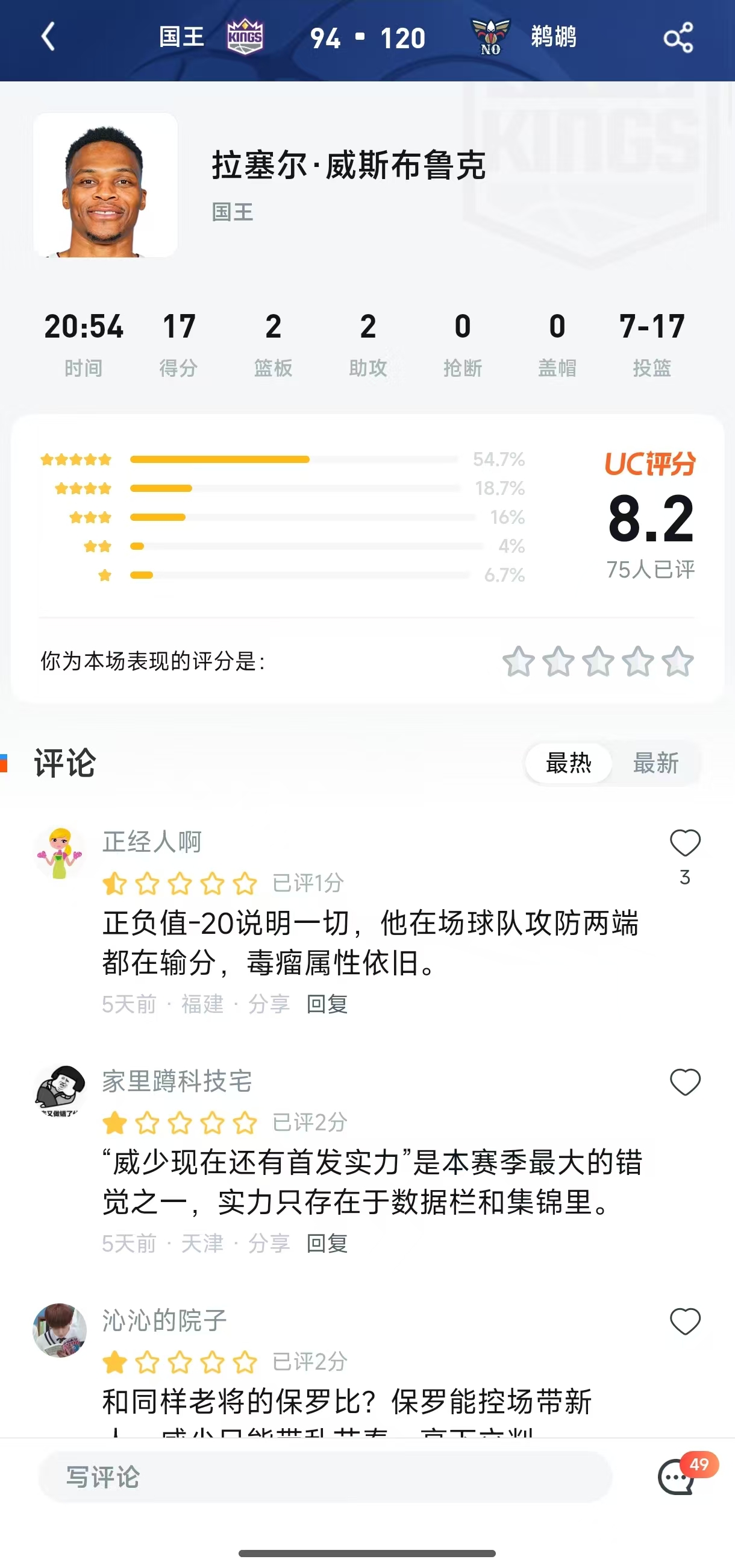
Task: Switch to the 最新 comments tab
Action: [x=655, y=763]
